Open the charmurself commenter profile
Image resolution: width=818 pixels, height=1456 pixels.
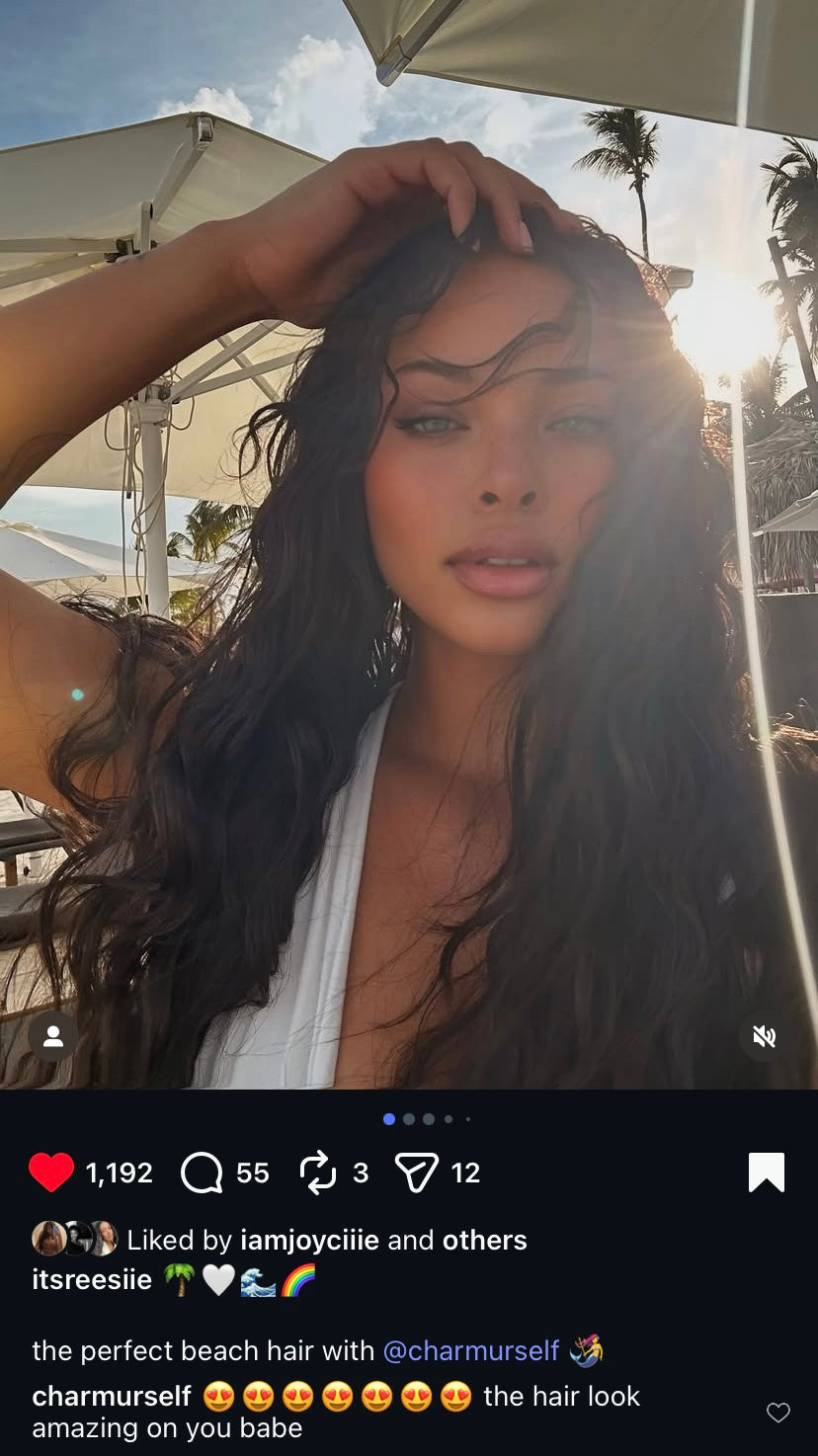(112, 1396)
